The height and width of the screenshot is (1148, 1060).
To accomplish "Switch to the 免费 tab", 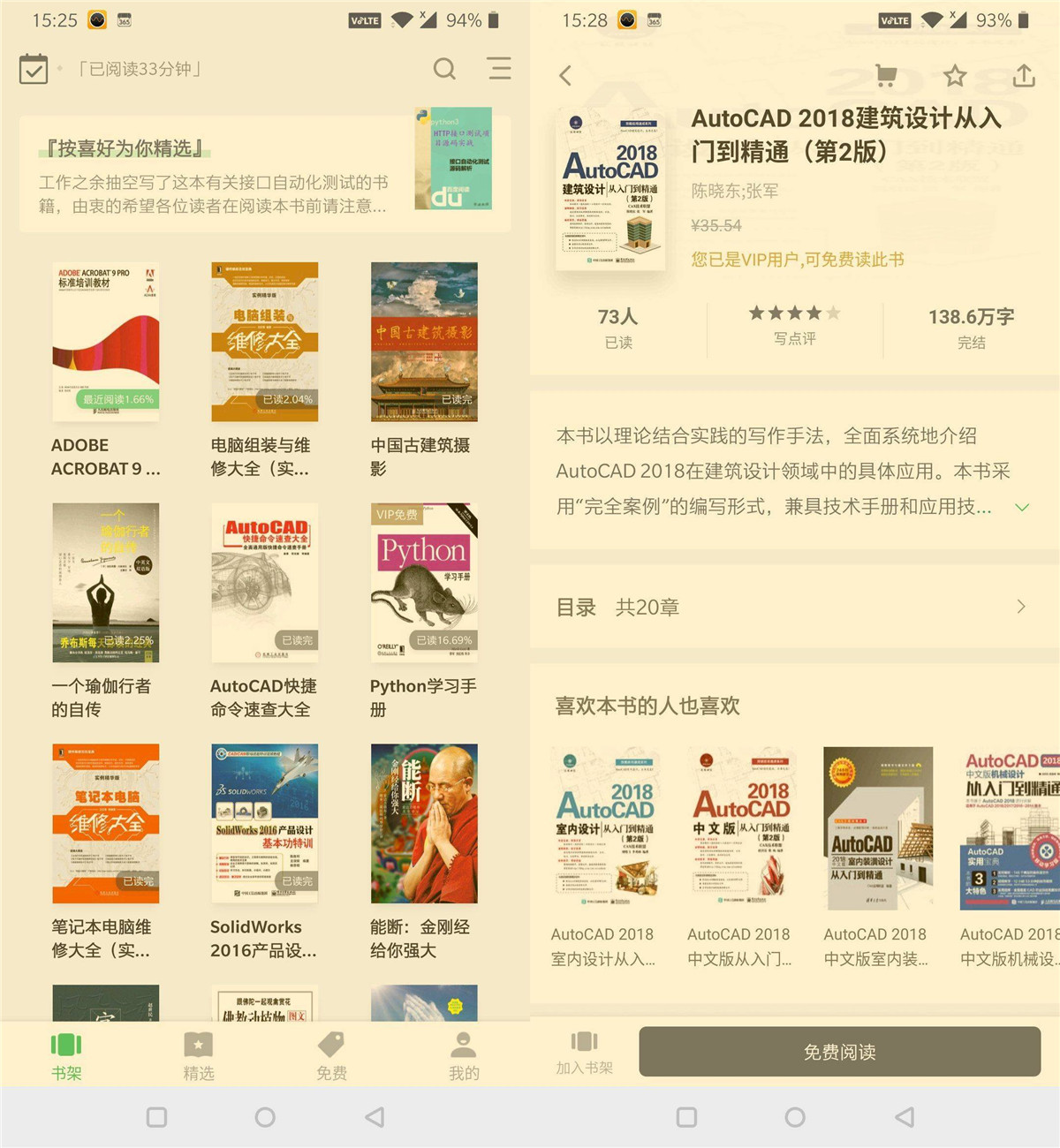I will point(331,1055).
